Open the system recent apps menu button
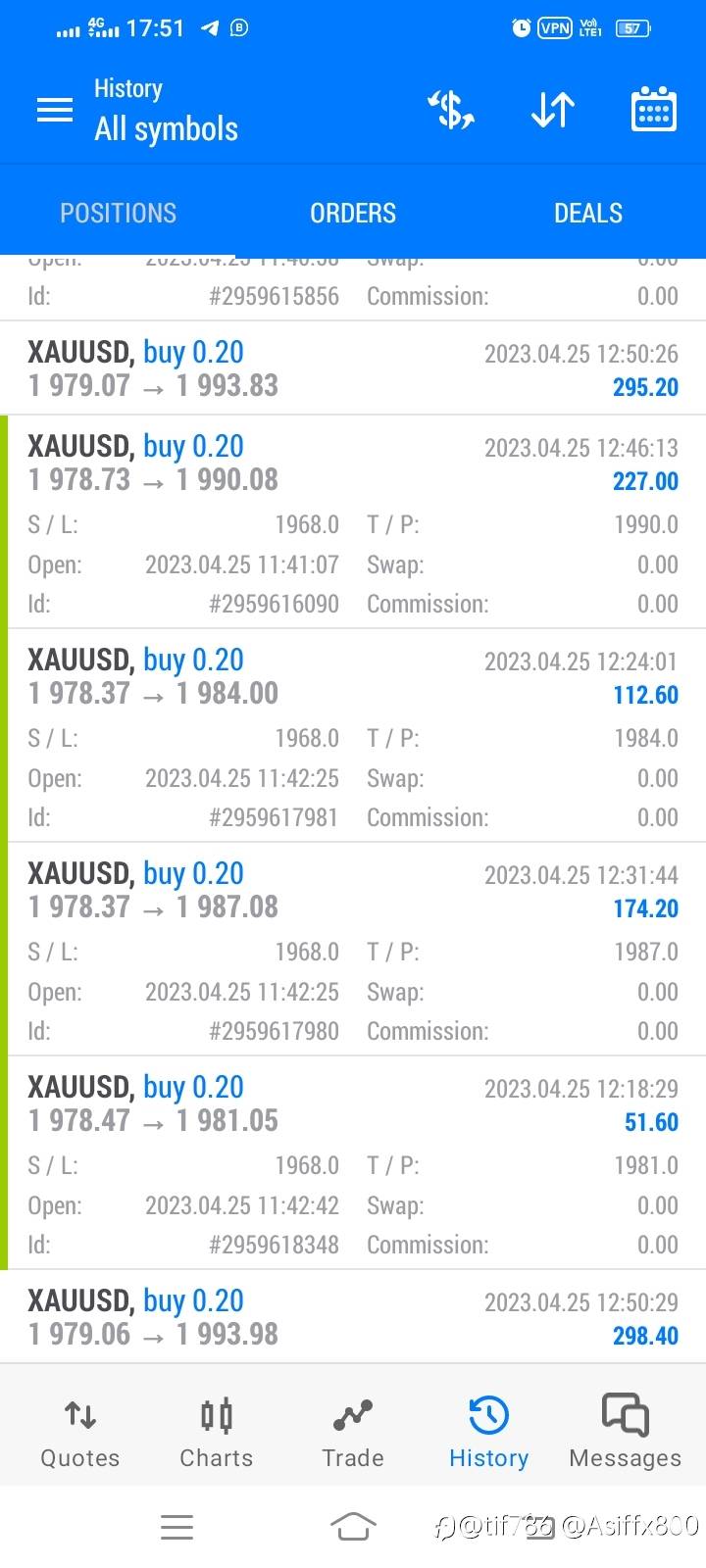 click(x=176, y=1526)
